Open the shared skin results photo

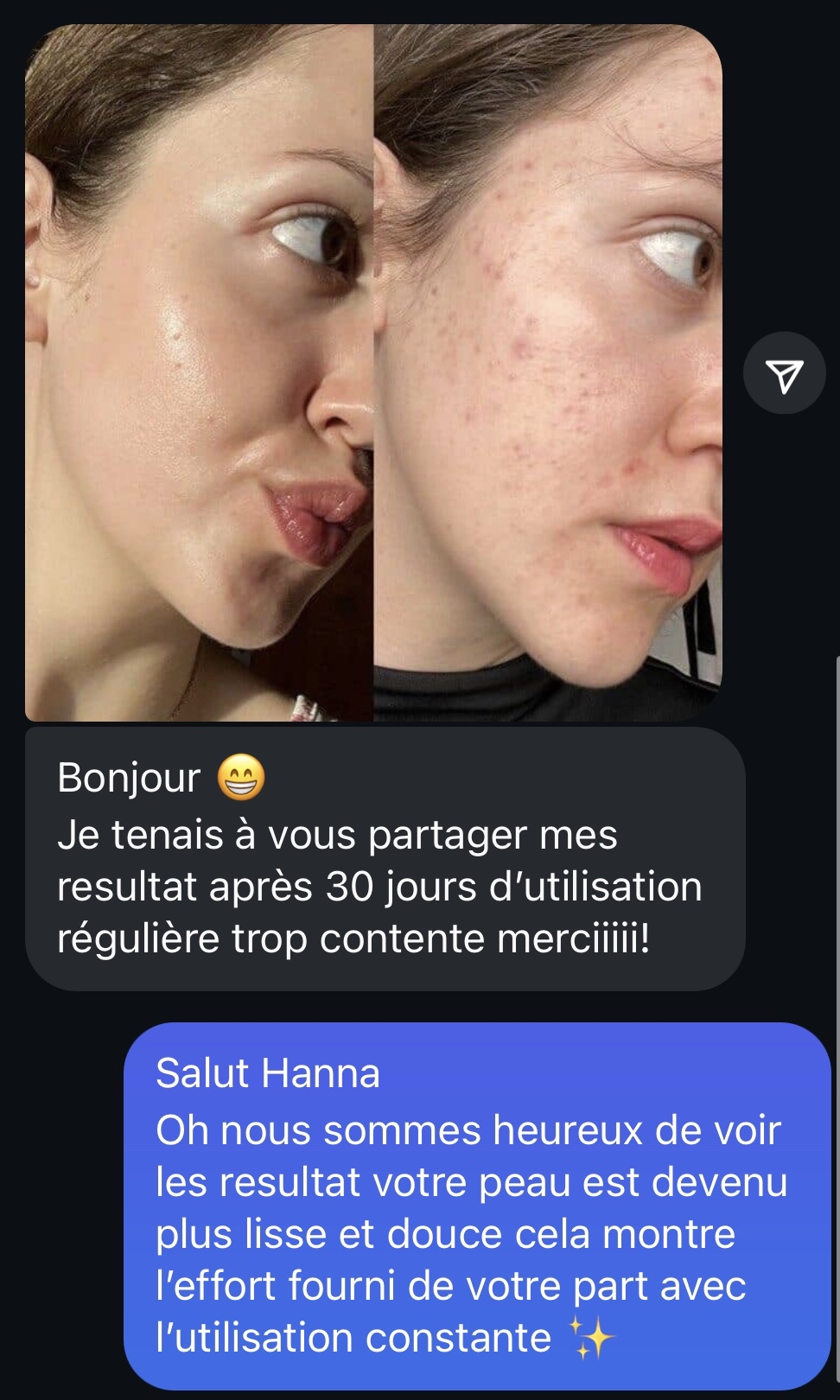tap(373, 372)
